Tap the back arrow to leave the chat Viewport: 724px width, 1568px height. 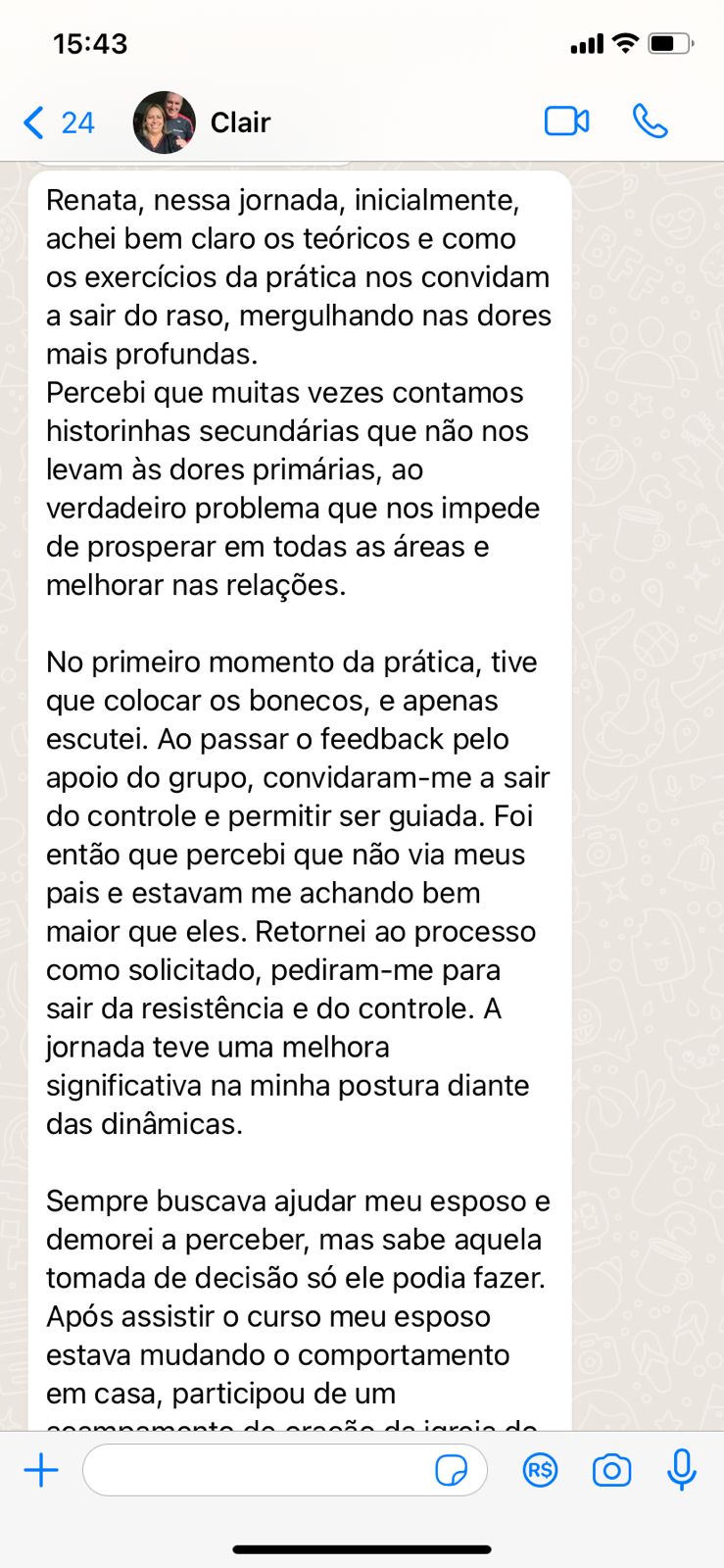[x=30, y=122]
